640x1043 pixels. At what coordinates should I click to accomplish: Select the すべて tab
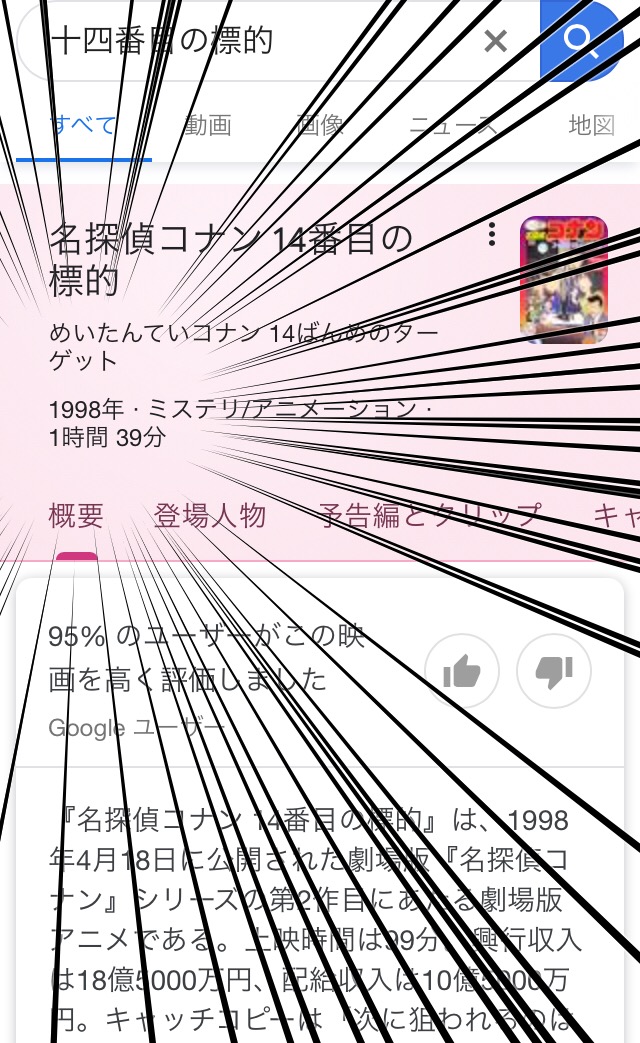[84, 125]
